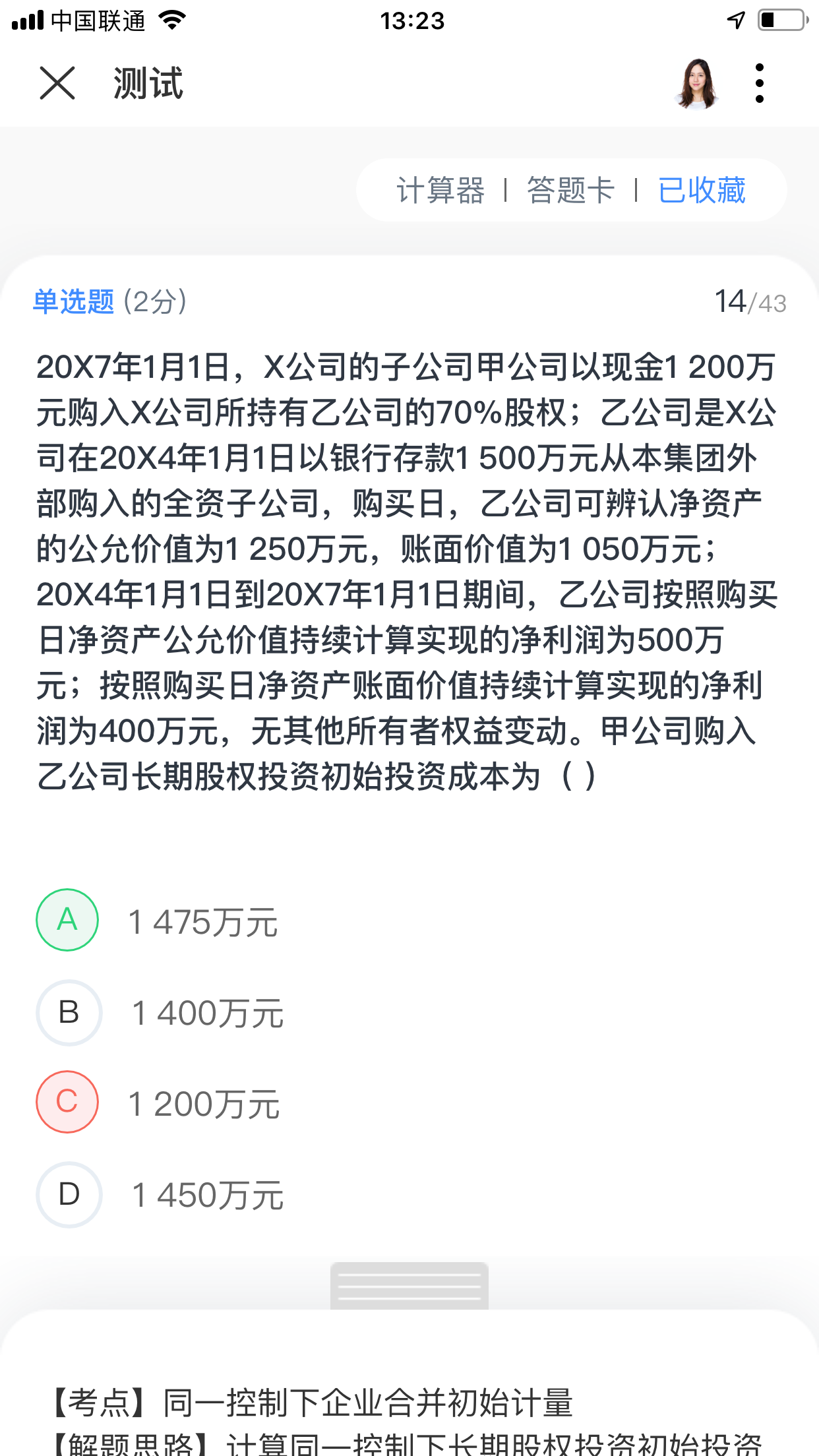Select option D, 1 450万元
The image size is (819, 1456).
(x=69, y=1194)
